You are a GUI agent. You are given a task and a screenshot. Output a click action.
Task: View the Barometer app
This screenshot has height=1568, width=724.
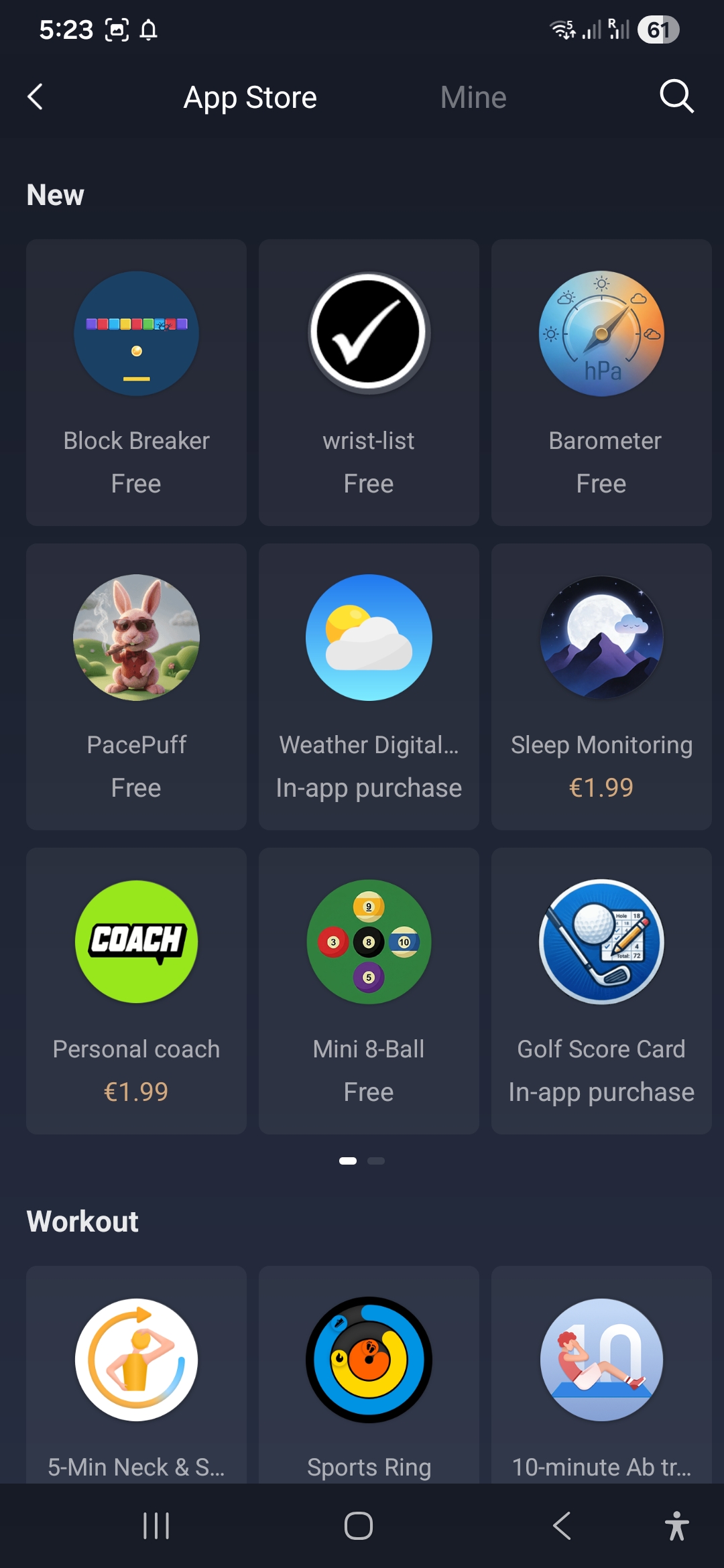(x=601, y=382)
